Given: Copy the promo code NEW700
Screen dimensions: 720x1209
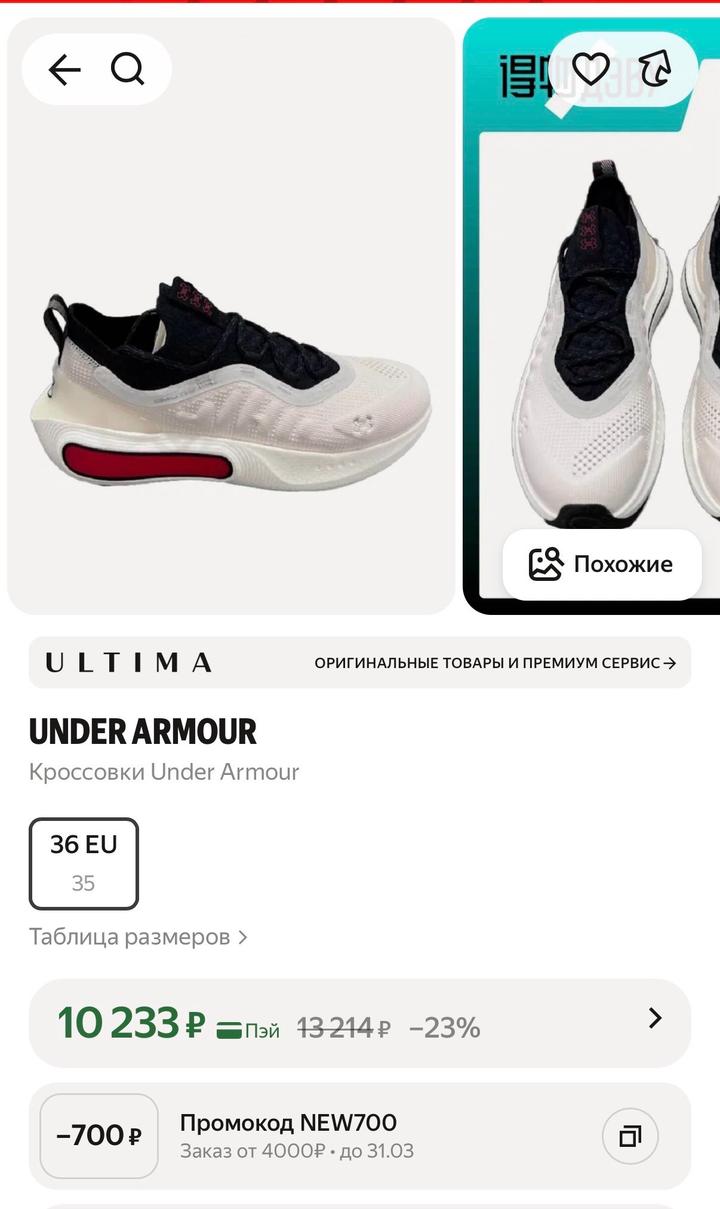Looking at the screenshot, I should point(630,1136).
